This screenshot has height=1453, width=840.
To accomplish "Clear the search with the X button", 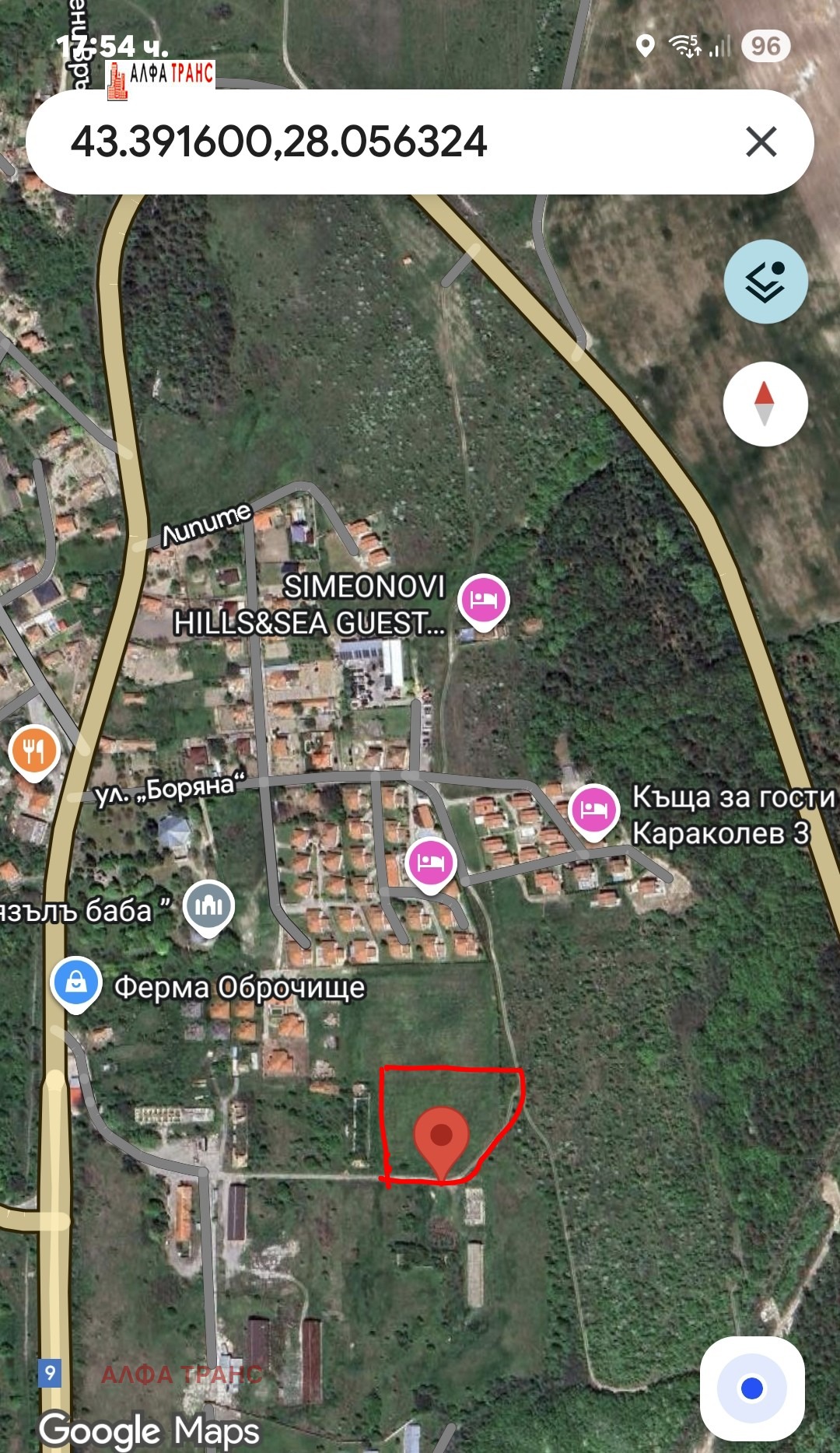I will click(761, 140).
